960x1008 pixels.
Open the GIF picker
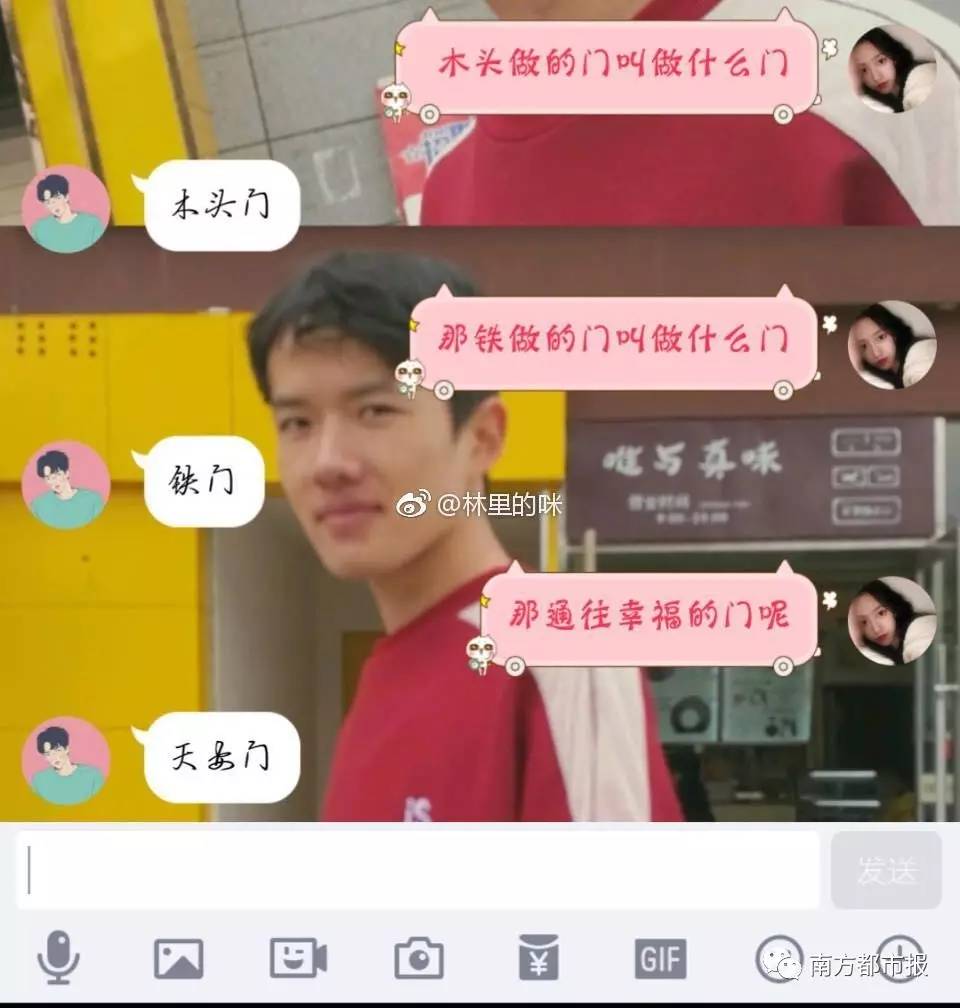[x=660, y=958]
